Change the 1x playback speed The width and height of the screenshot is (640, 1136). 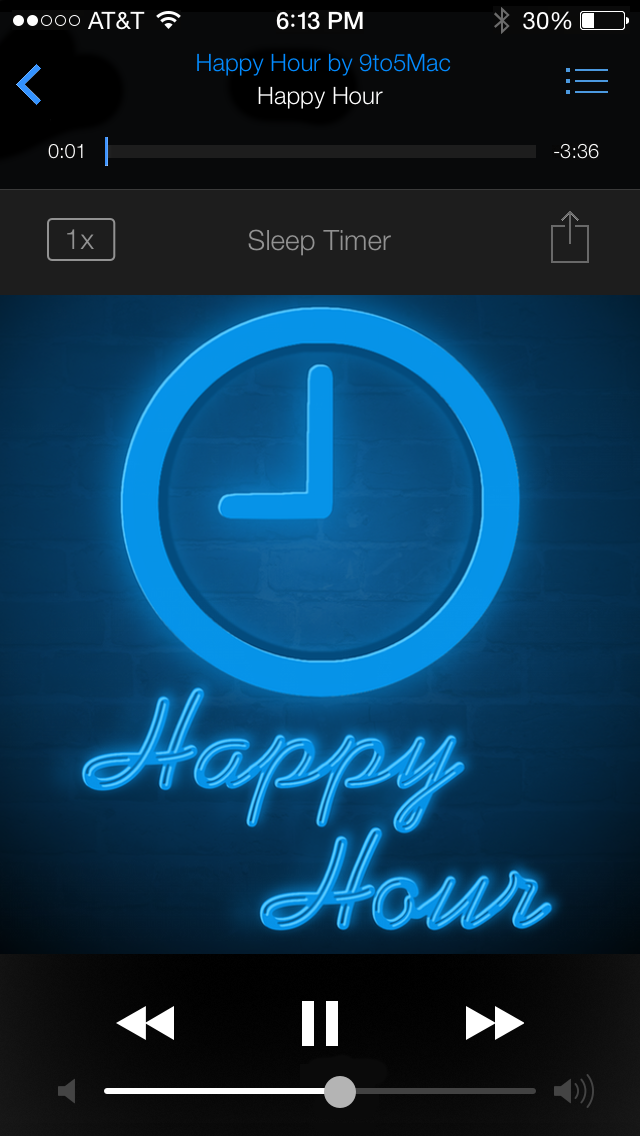pyautogui.click(x=81, y=240)
